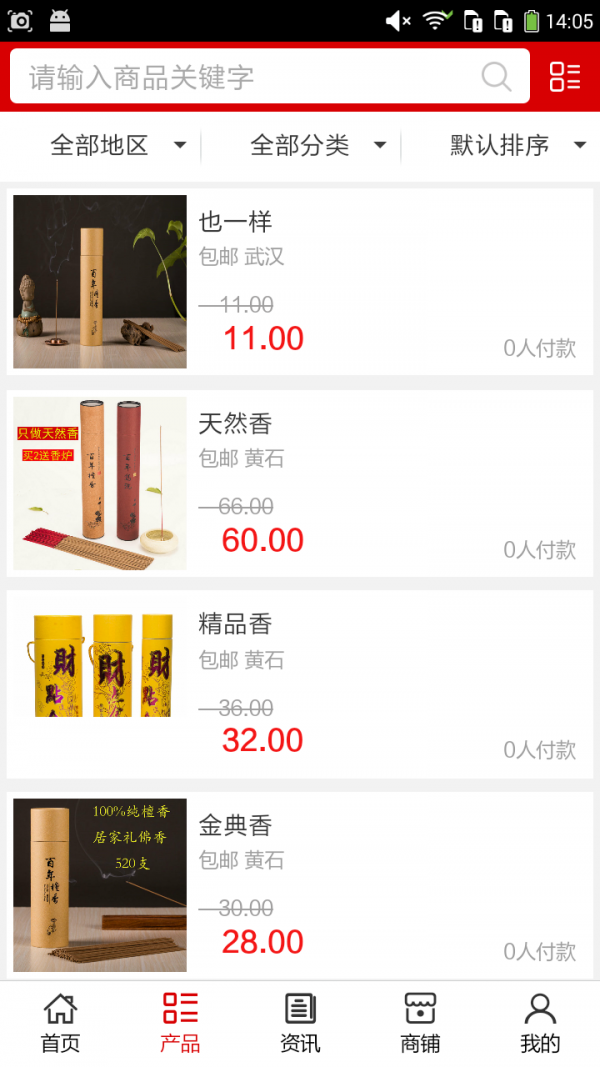
Task: Expand the 全部分类 category dropdown
Action: (x=318, y=146)
